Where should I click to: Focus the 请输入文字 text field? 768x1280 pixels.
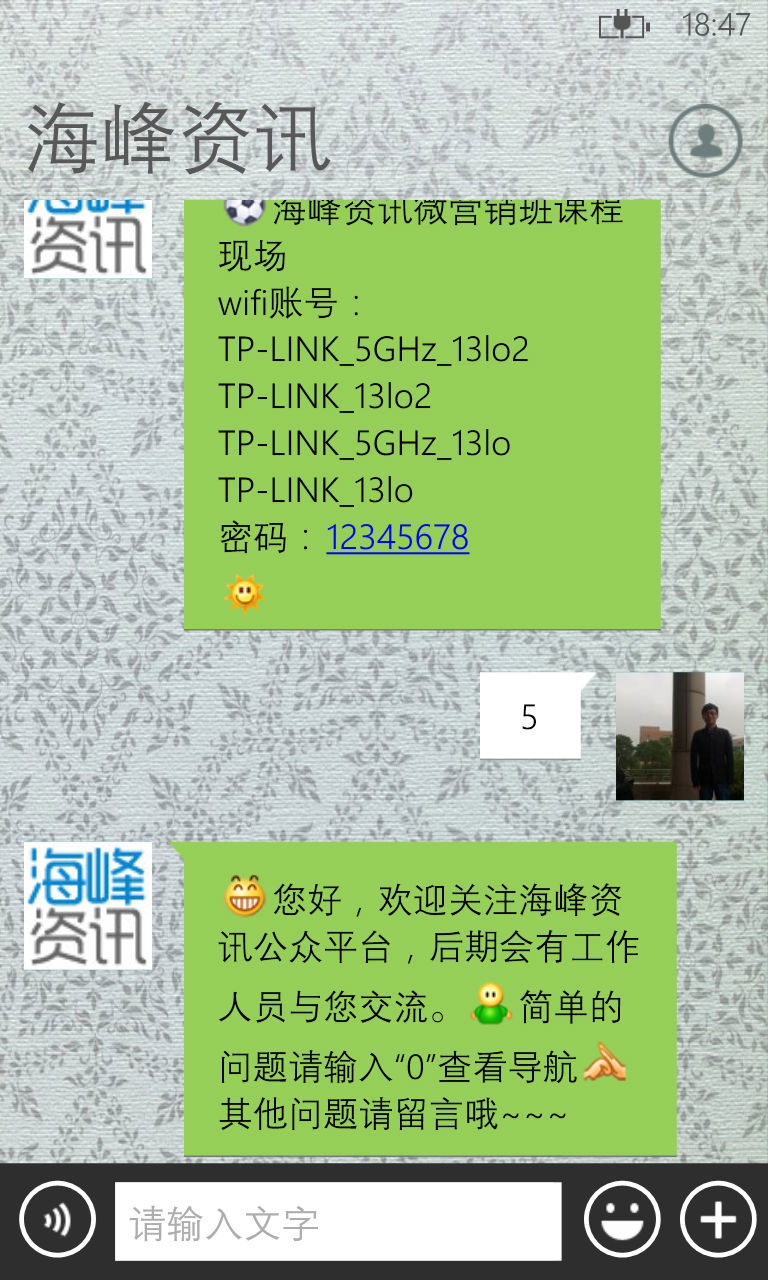point(338,1222)
